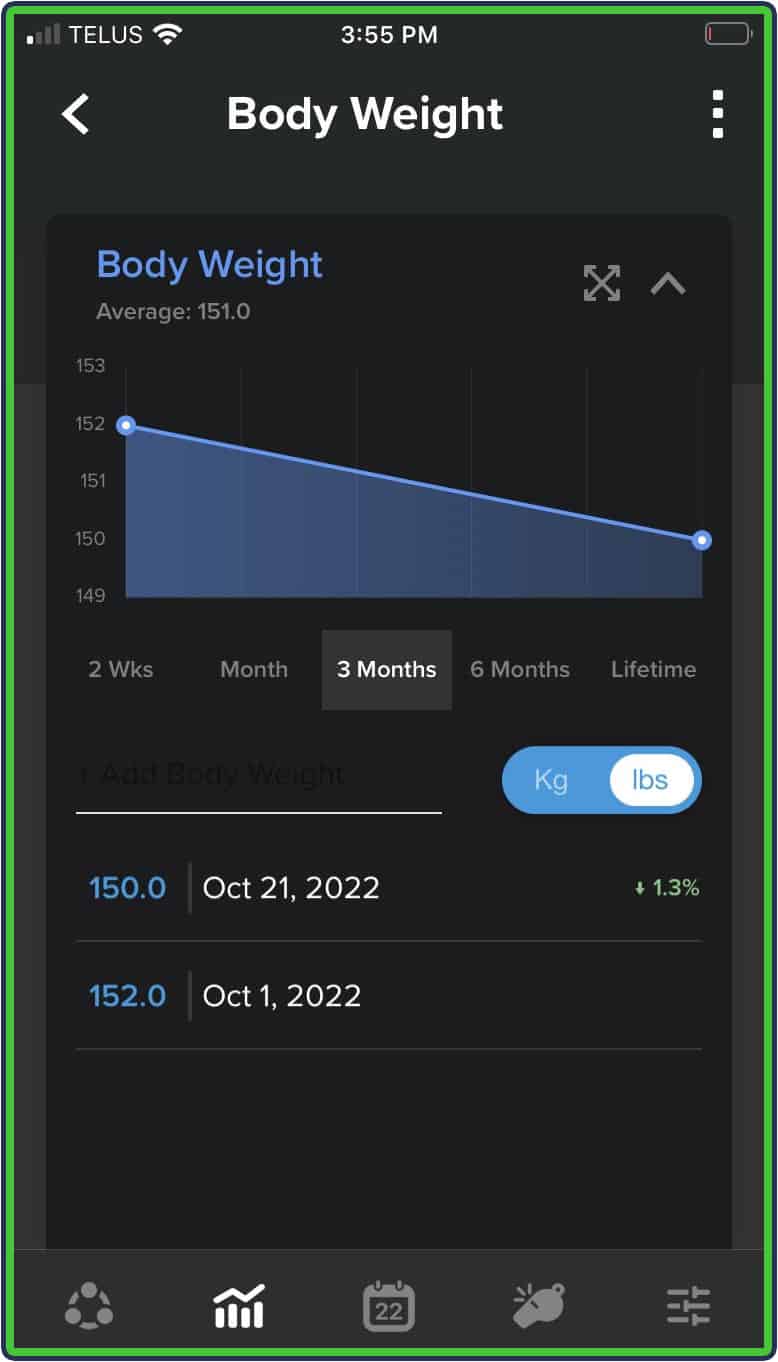
Task: Select the 150.0 data point on the chart
Action: 701,540
